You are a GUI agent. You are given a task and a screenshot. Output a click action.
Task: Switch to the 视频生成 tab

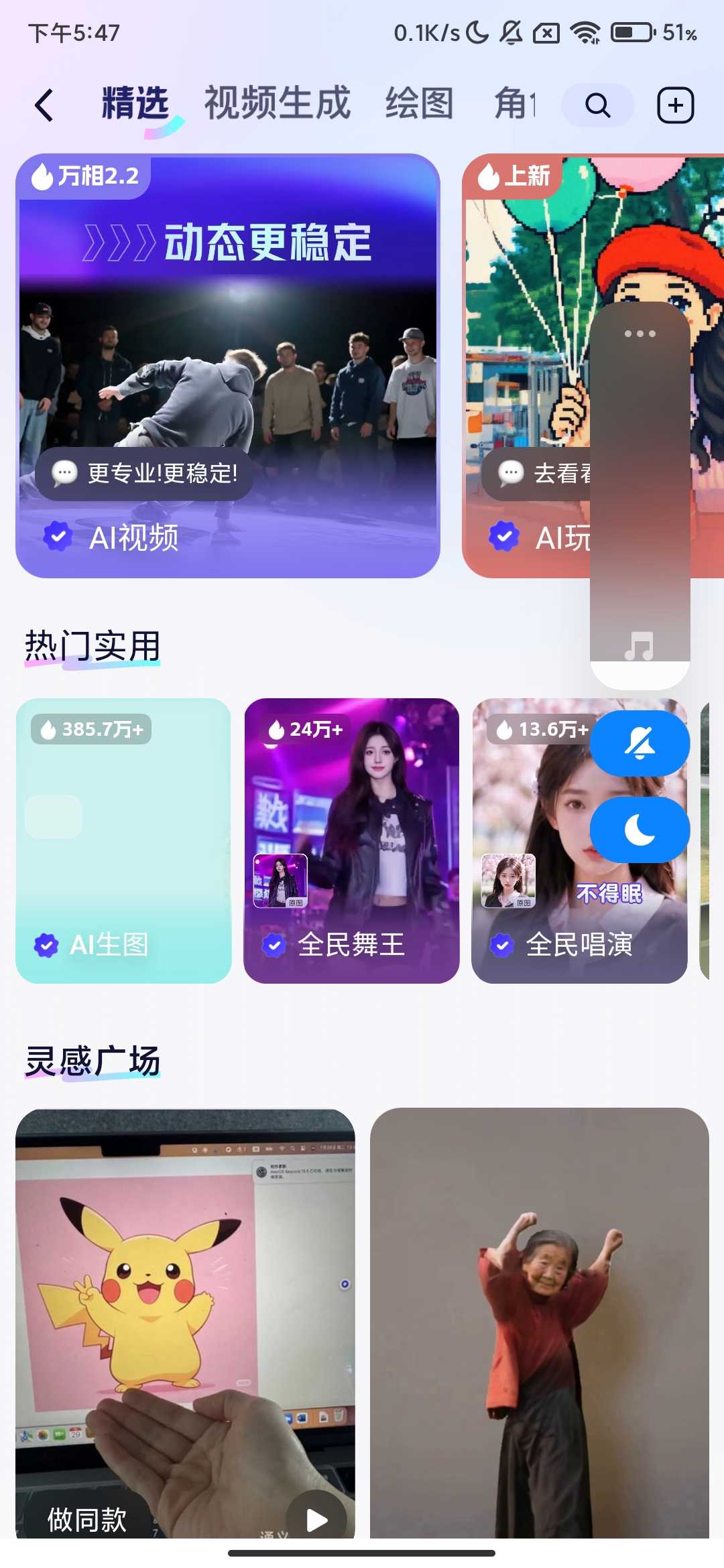pos(277,104)
